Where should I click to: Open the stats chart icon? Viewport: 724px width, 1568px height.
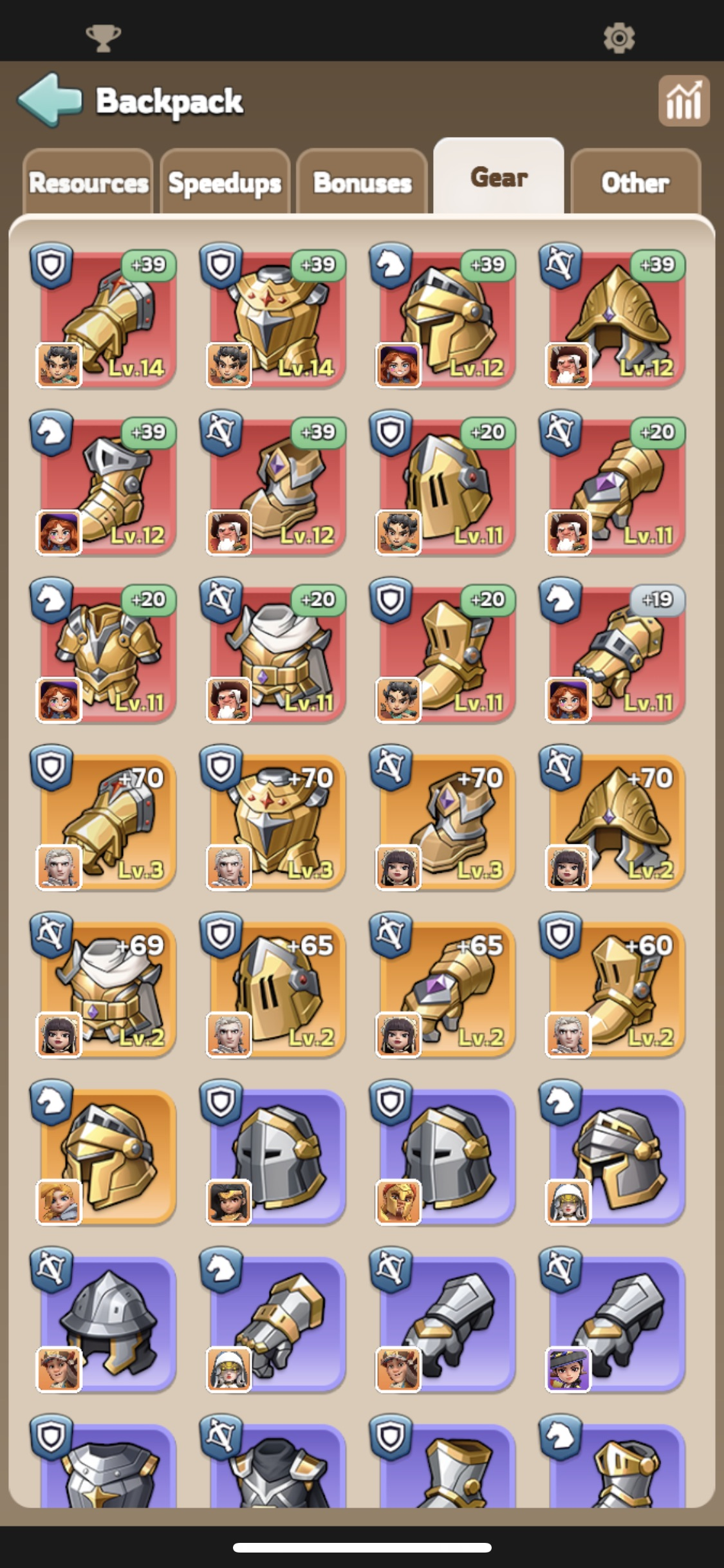[683, 100]
